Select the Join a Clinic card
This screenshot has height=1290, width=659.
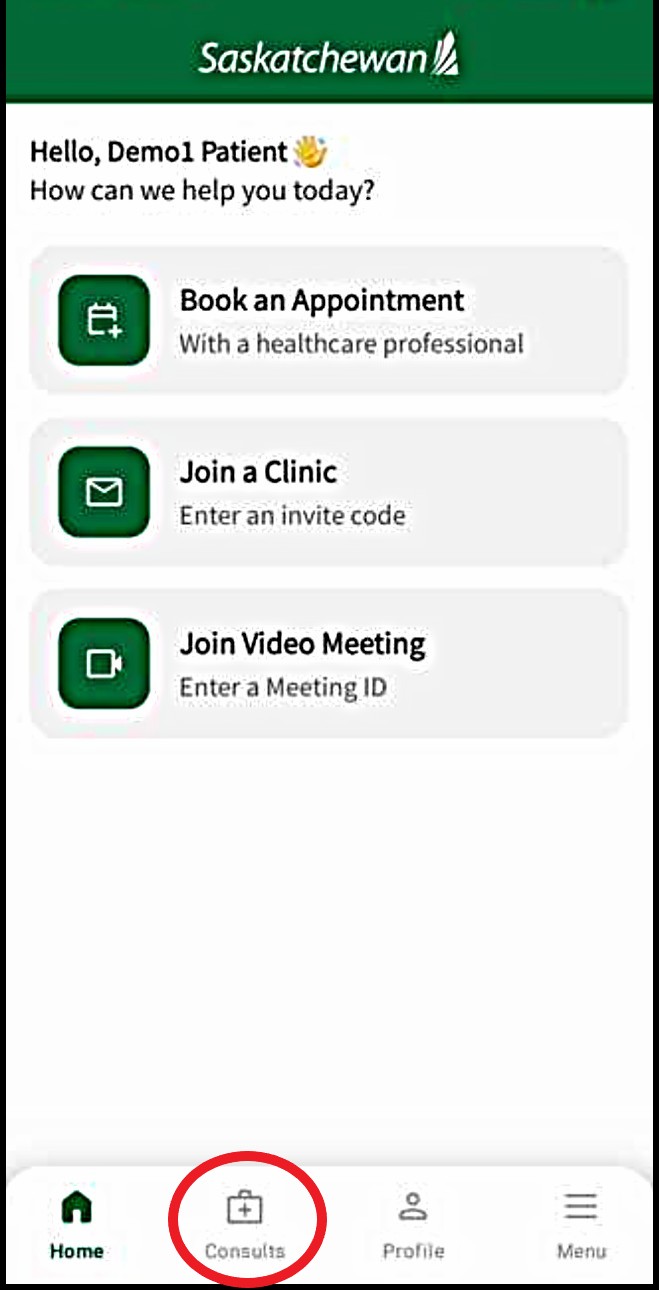328,492
